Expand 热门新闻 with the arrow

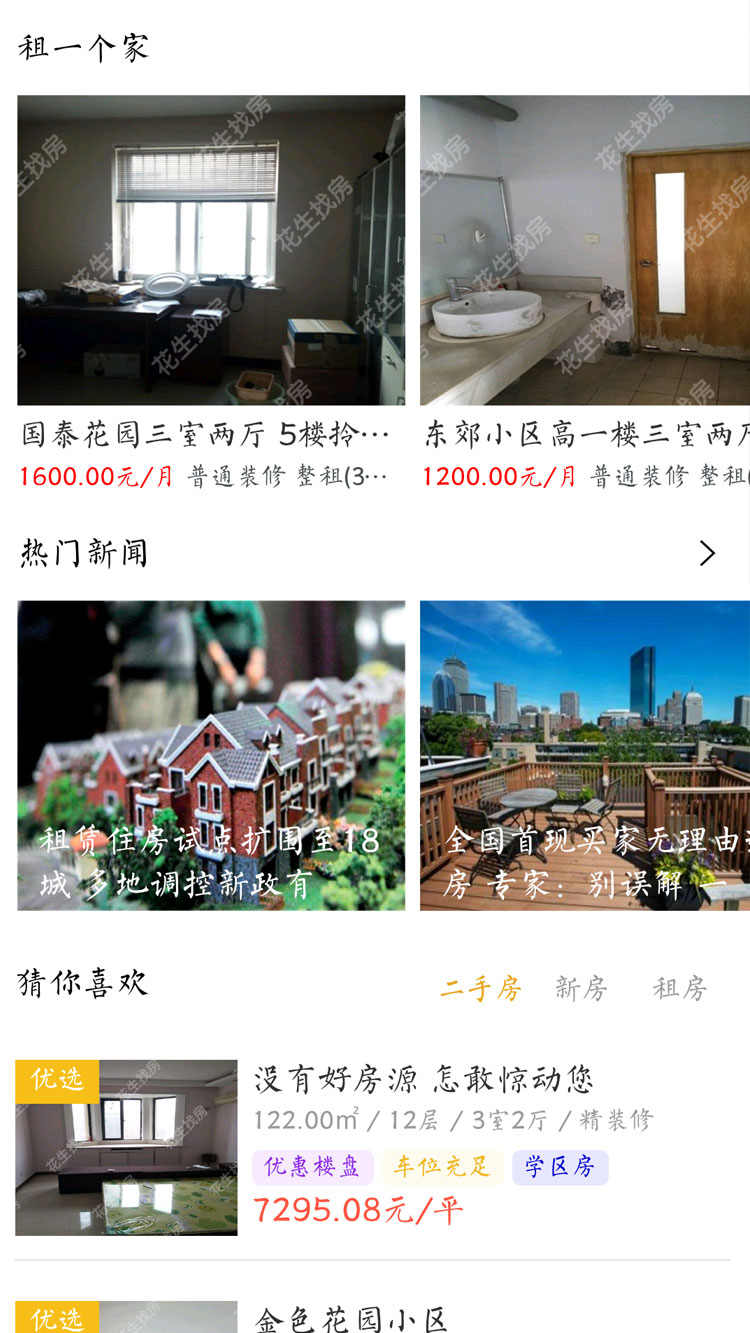[x=707, y=553]
